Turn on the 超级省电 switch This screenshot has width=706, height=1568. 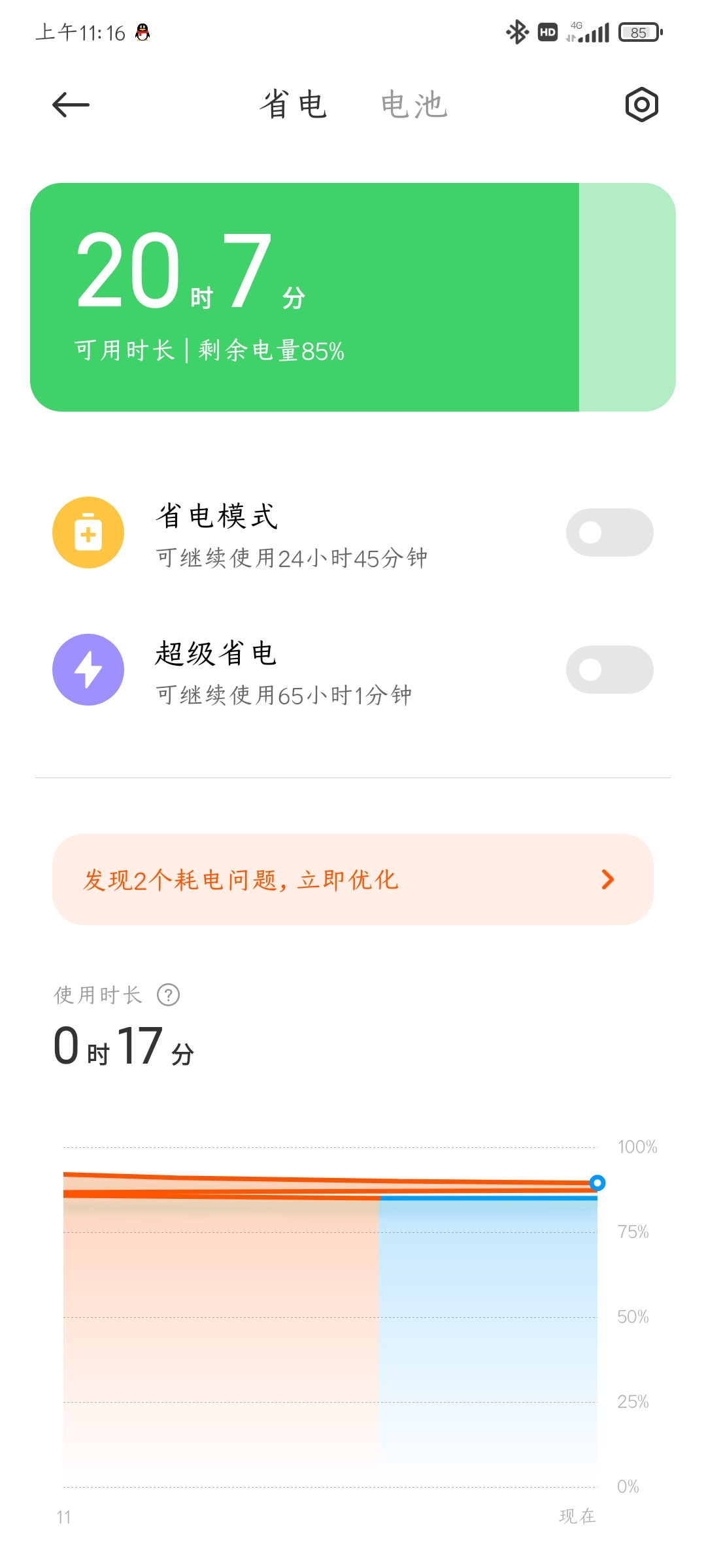click(609, 670)
